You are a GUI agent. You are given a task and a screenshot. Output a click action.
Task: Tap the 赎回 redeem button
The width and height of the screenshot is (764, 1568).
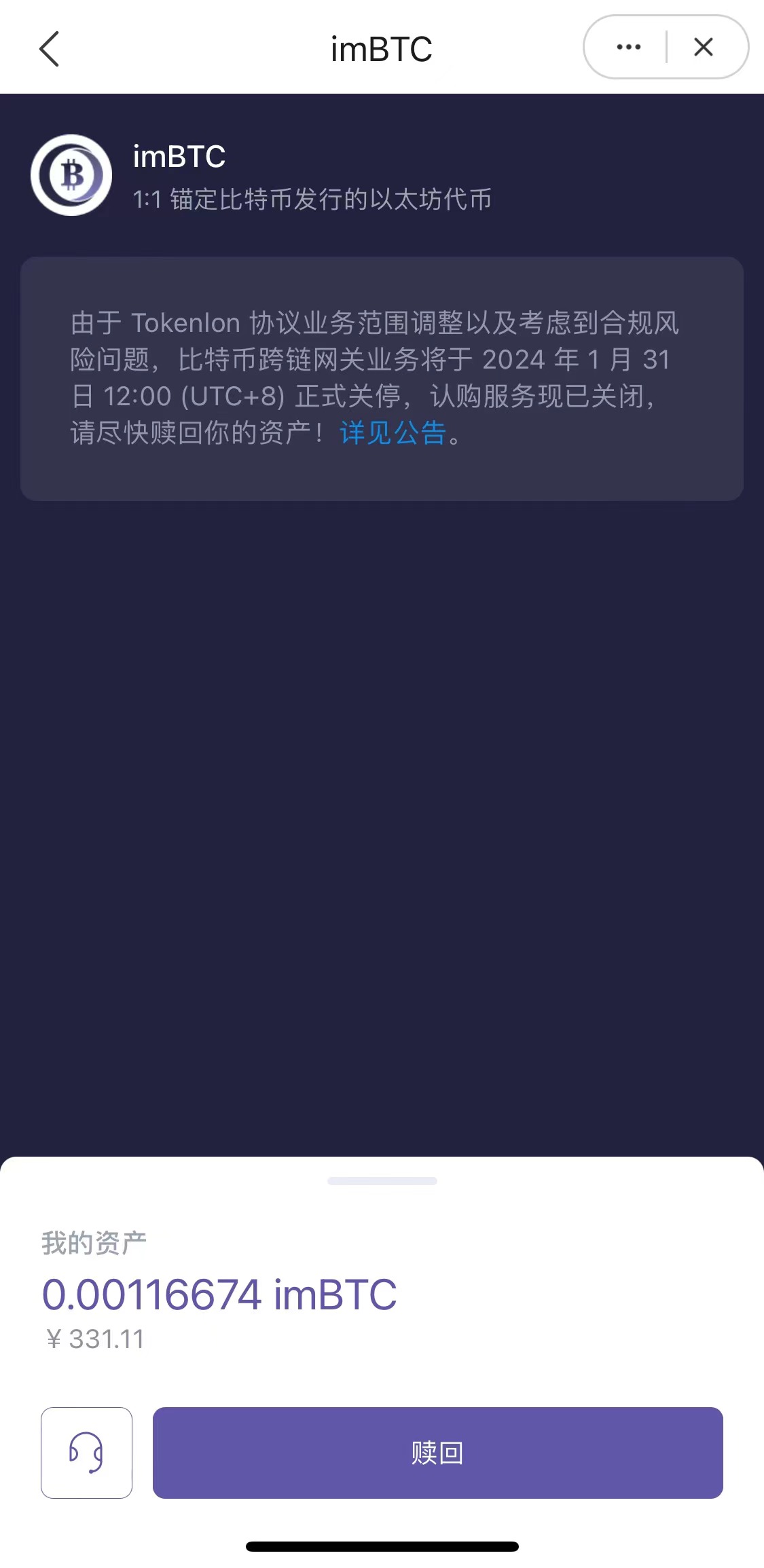437,1452
